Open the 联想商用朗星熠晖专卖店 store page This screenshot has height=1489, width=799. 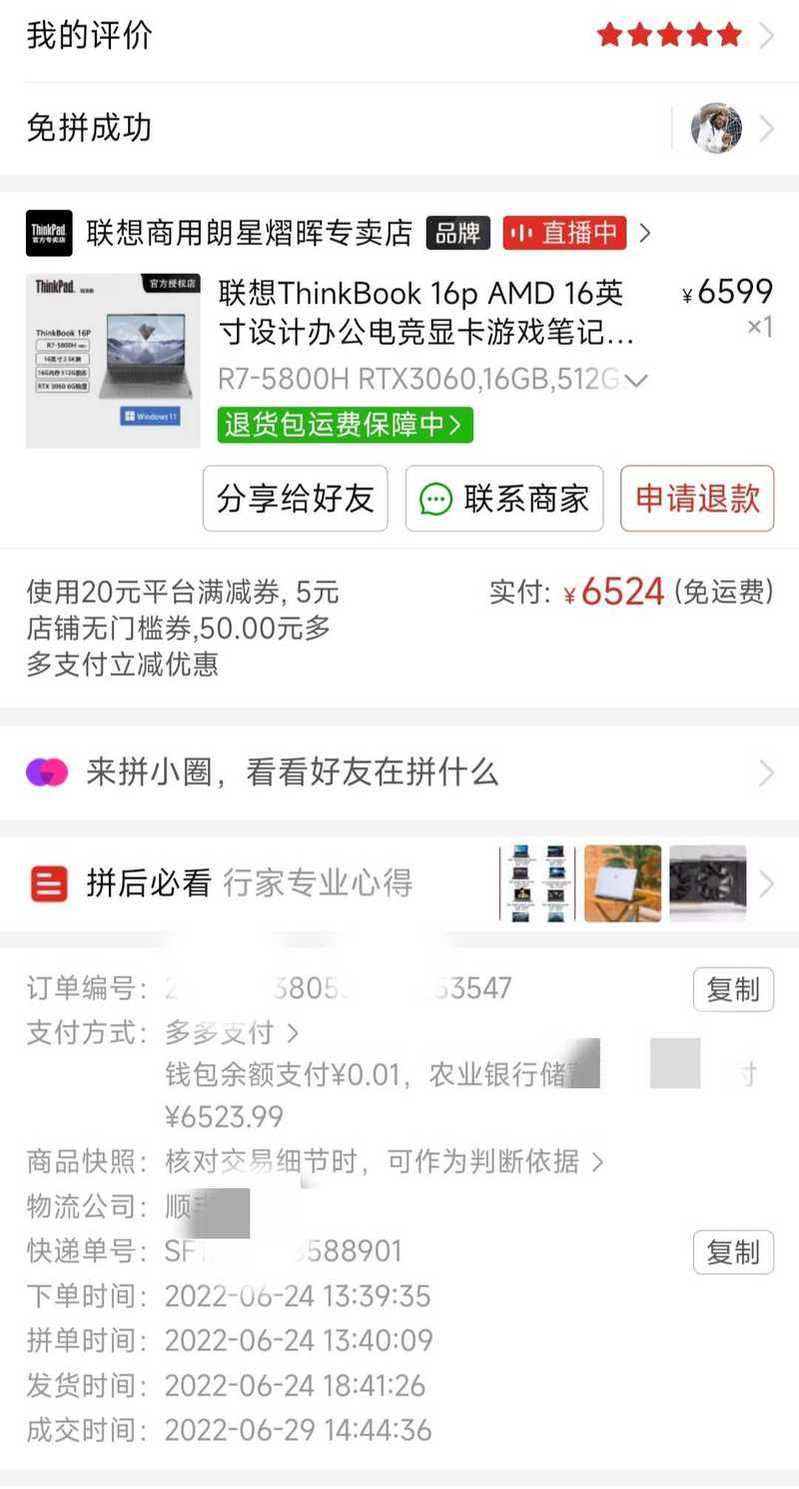click(x=249, y=233)
